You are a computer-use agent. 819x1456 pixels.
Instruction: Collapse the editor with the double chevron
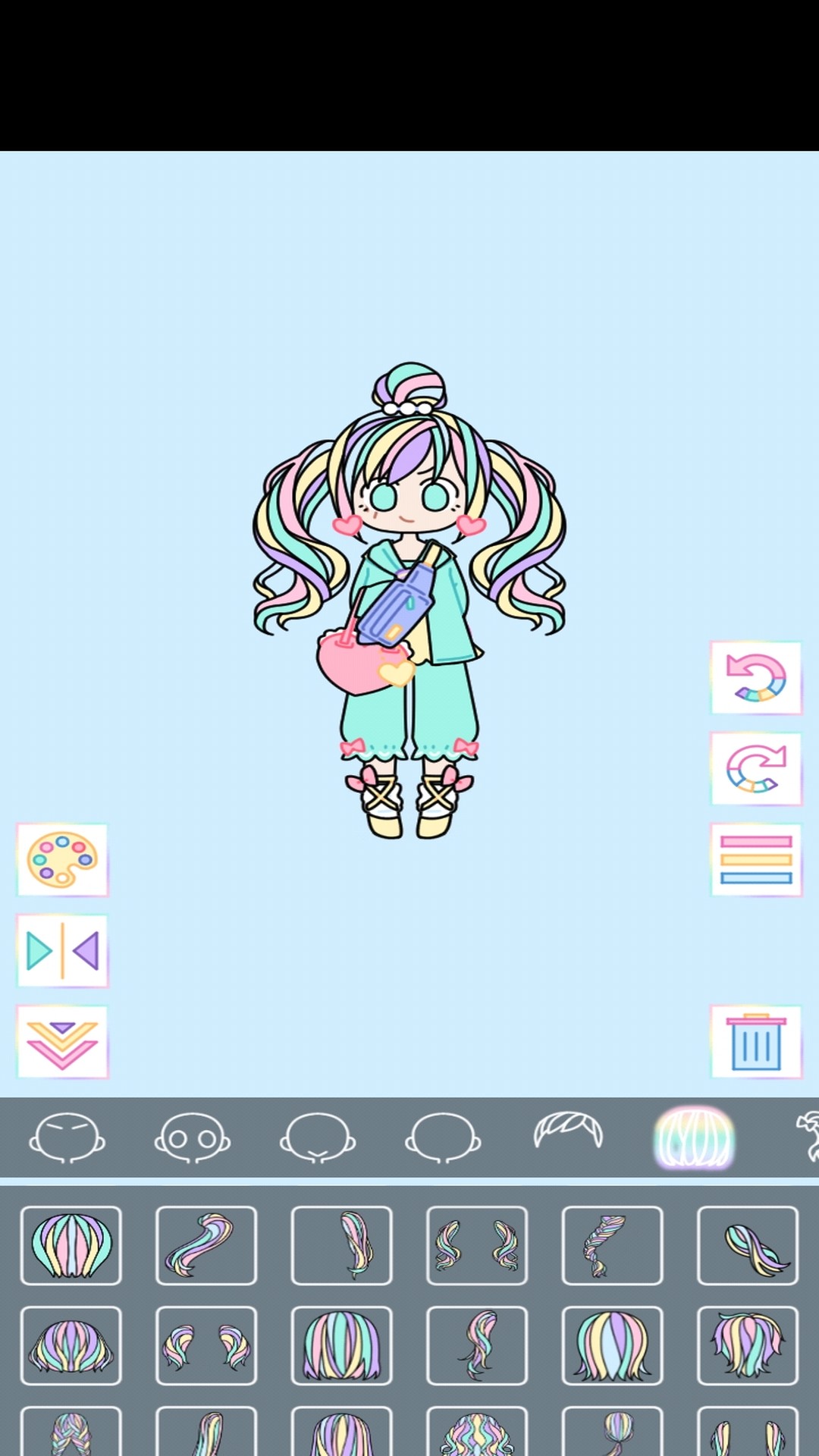click(x=62, y=1041)
